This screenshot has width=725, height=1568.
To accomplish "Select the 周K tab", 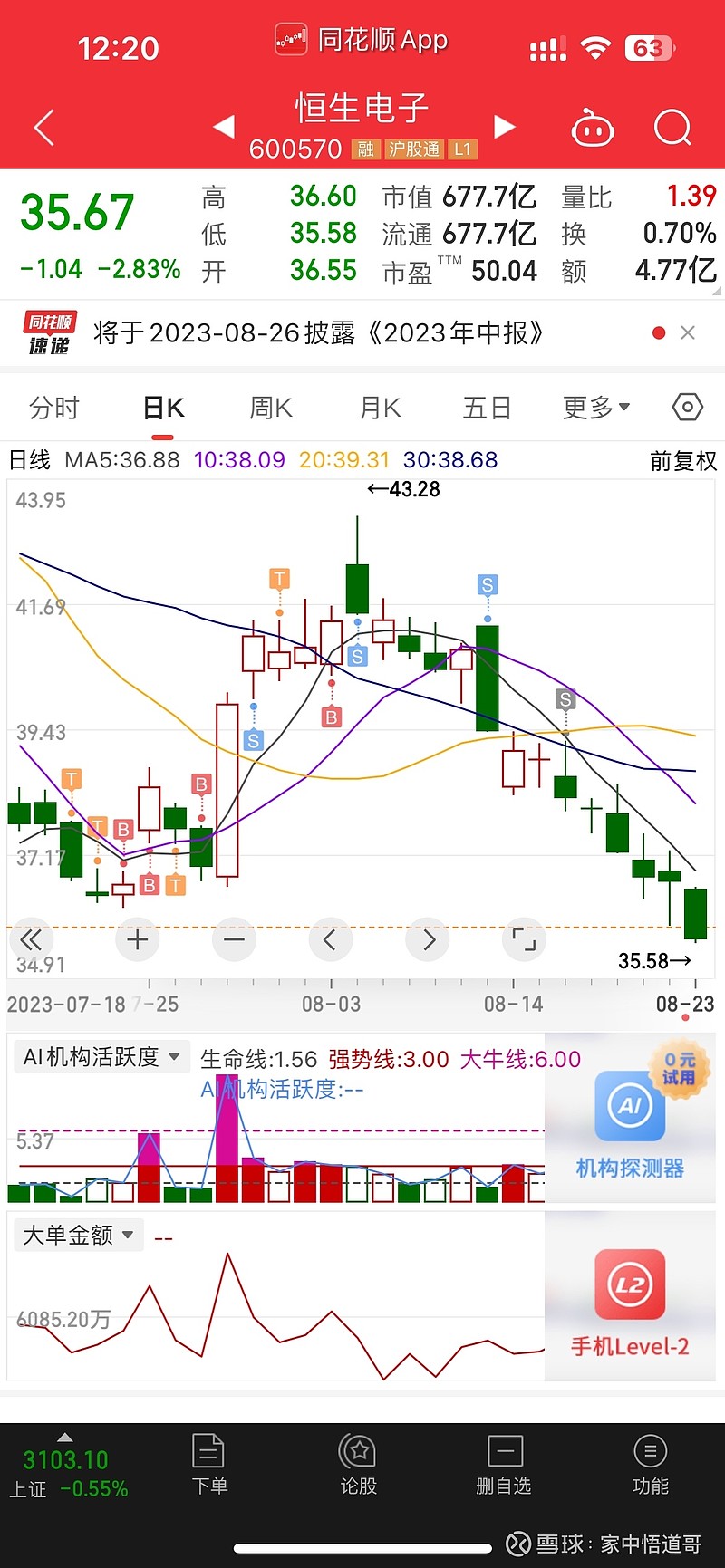I will click(271, 408).
